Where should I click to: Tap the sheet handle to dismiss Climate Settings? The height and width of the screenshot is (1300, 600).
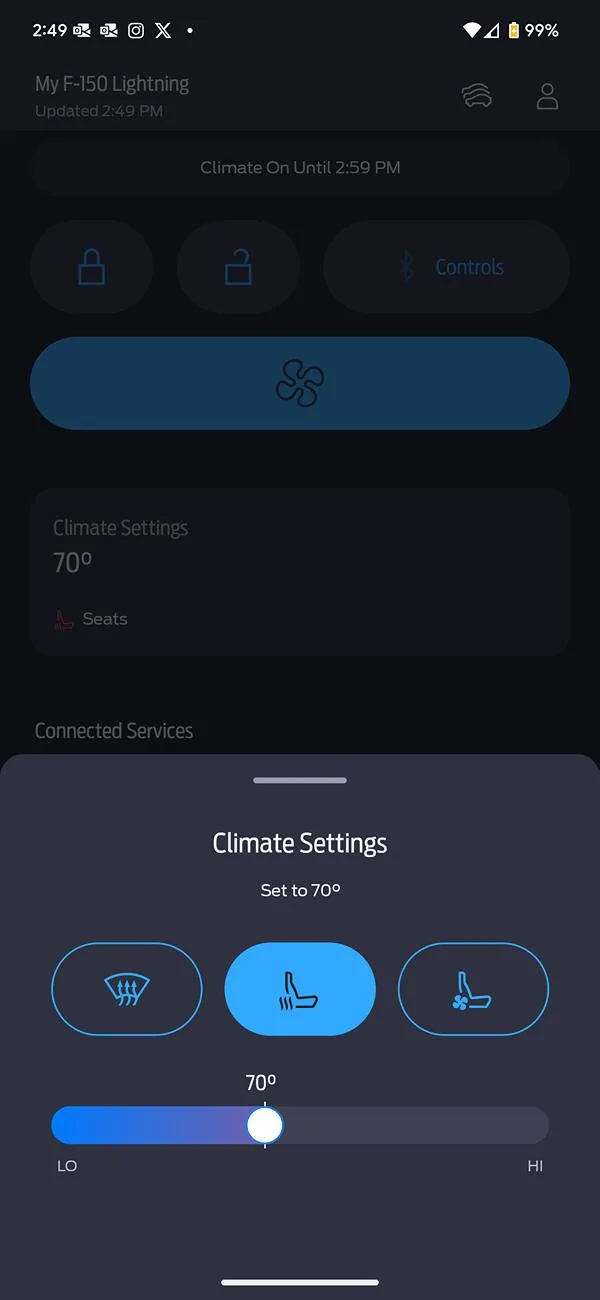click(300, 780)
